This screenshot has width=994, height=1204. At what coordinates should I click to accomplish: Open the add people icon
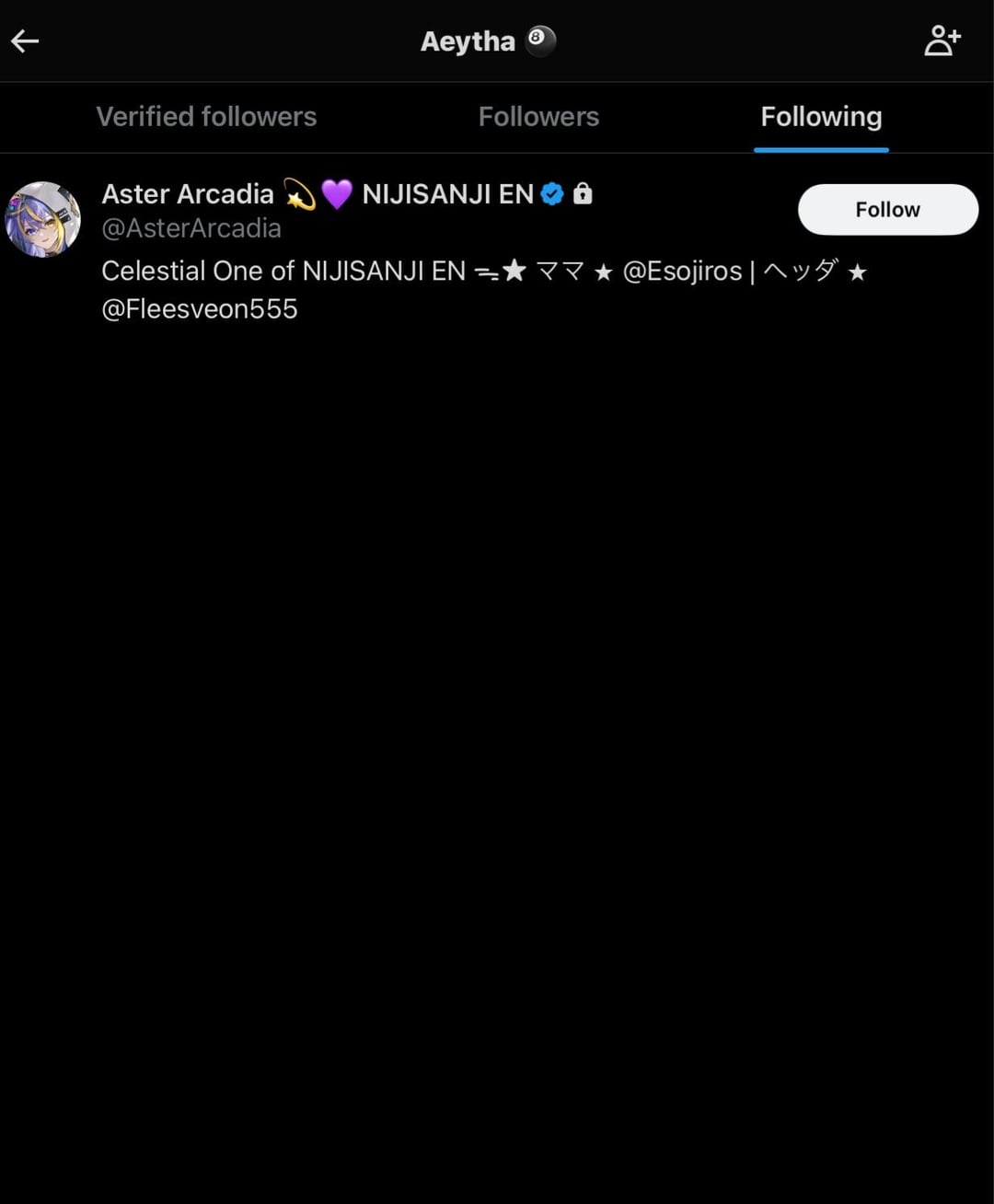click(942, 41)
